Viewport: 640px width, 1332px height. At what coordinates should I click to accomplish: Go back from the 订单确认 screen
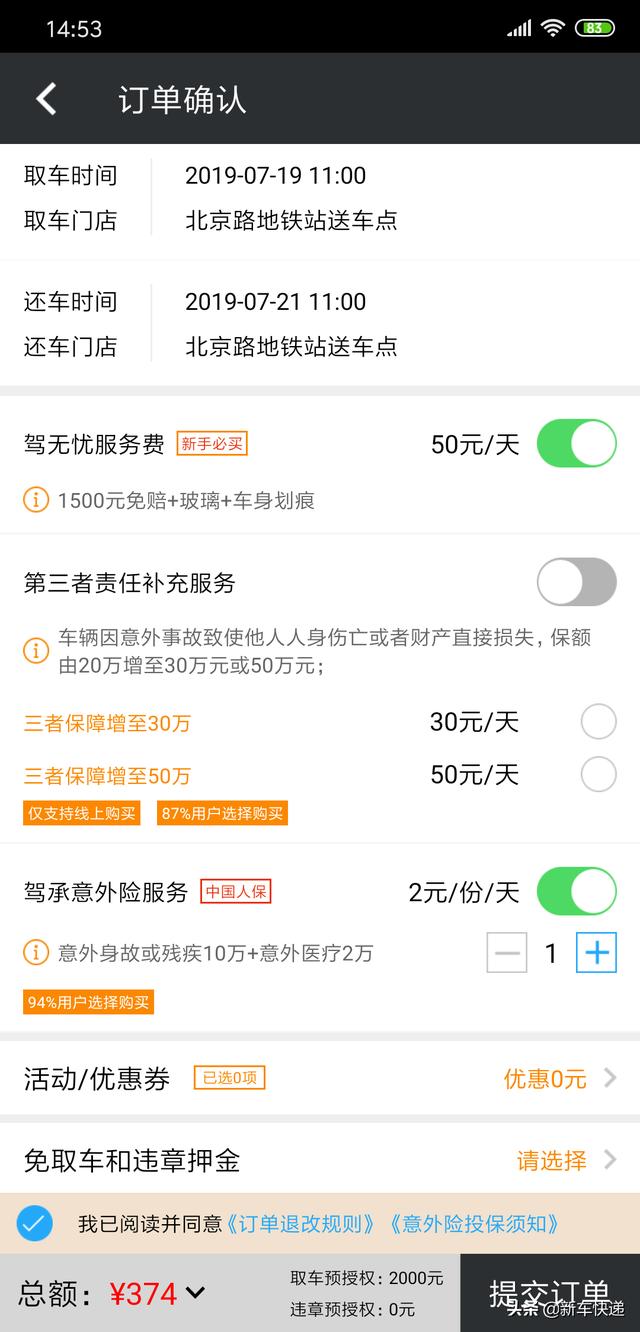(46, 100)
